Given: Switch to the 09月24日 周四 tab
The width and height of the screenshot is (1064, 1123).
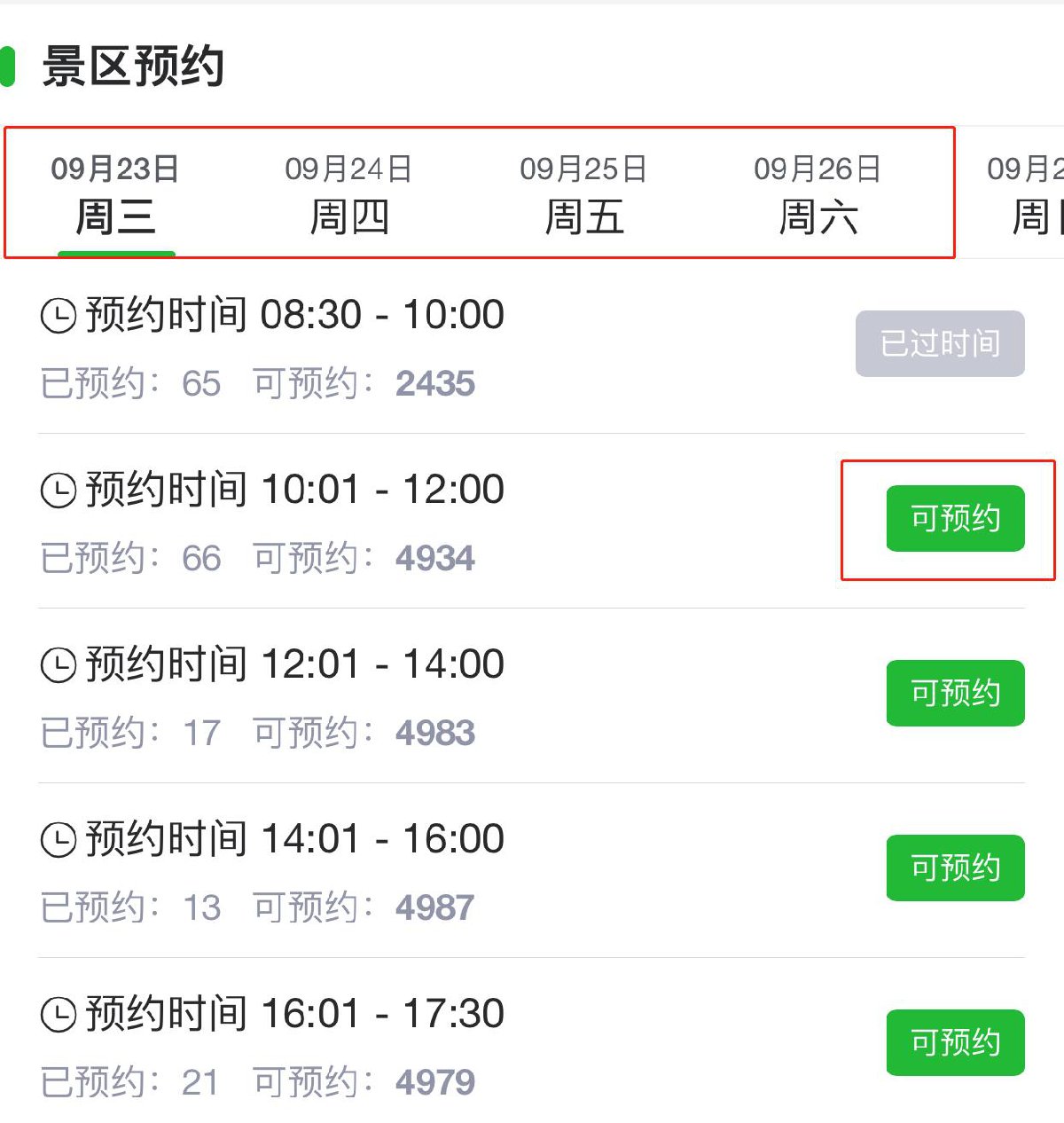Looking at the screenshot, I should click(x=348, y=195).
